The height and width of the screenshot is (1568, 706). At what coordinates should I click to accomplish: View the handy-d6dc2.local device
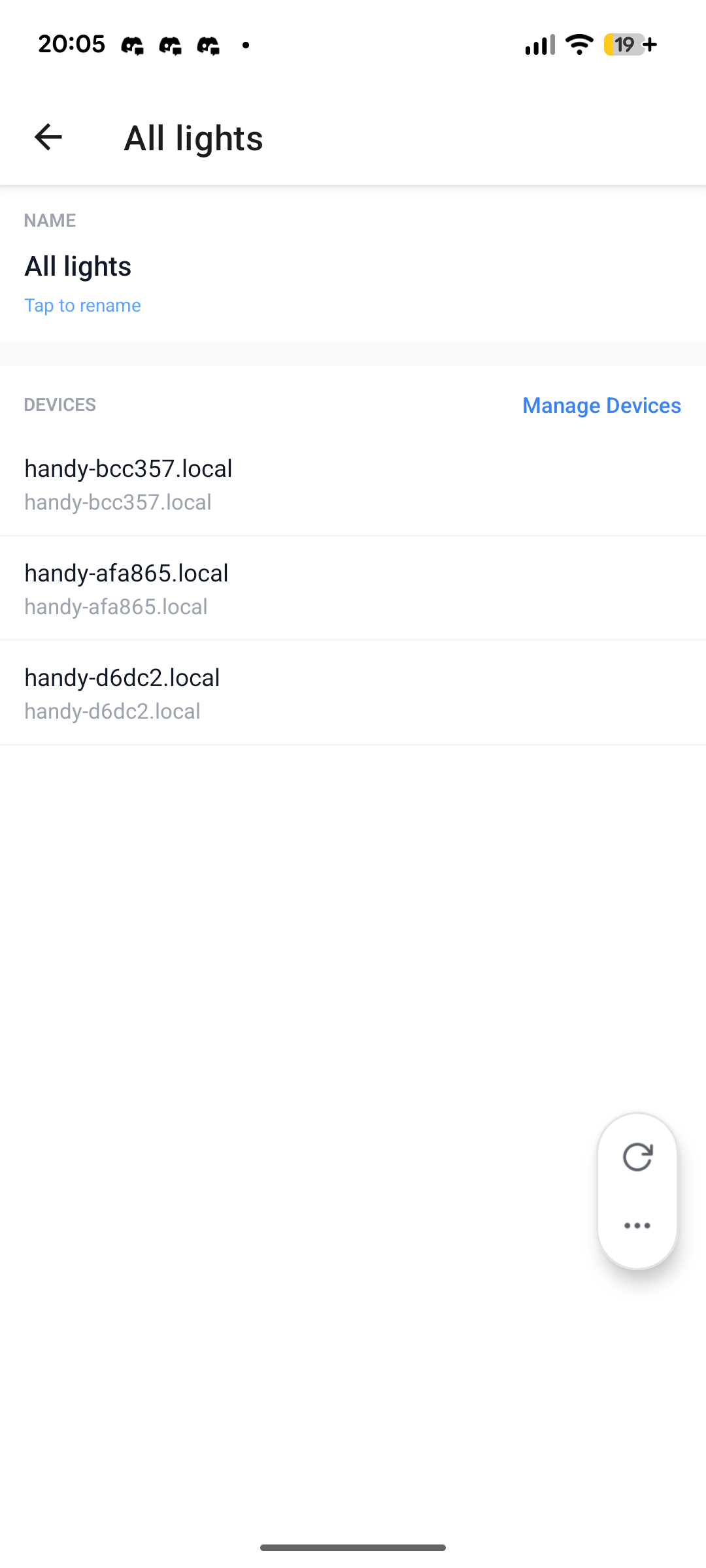pos(353,693)
